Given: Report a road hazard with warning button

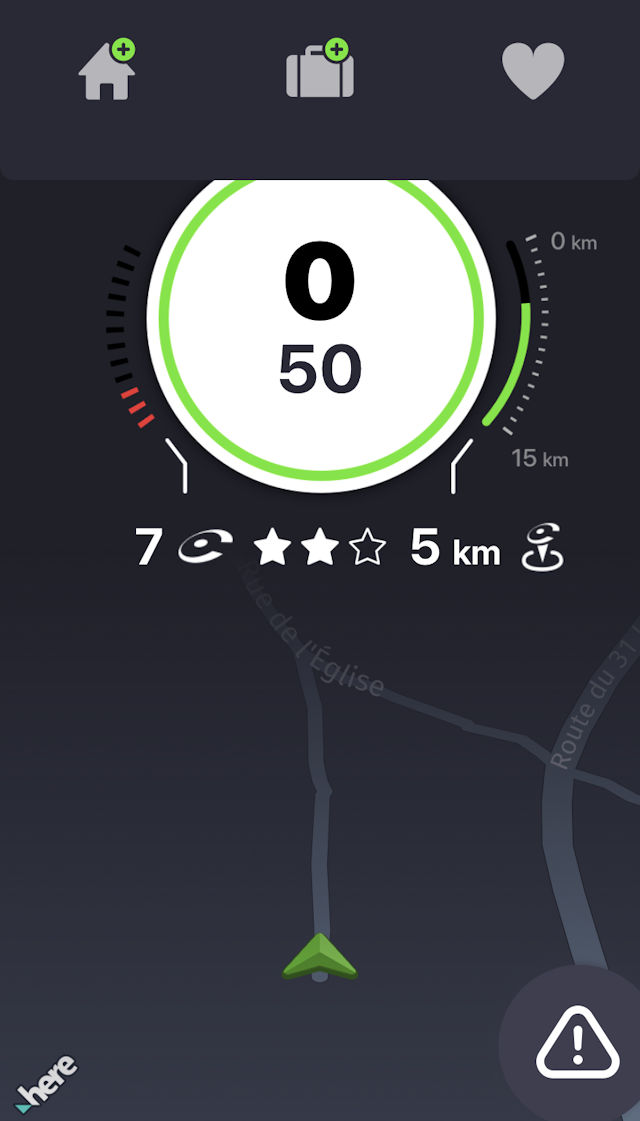Looking at the screenshot, I should click(x=578, y=1041).
